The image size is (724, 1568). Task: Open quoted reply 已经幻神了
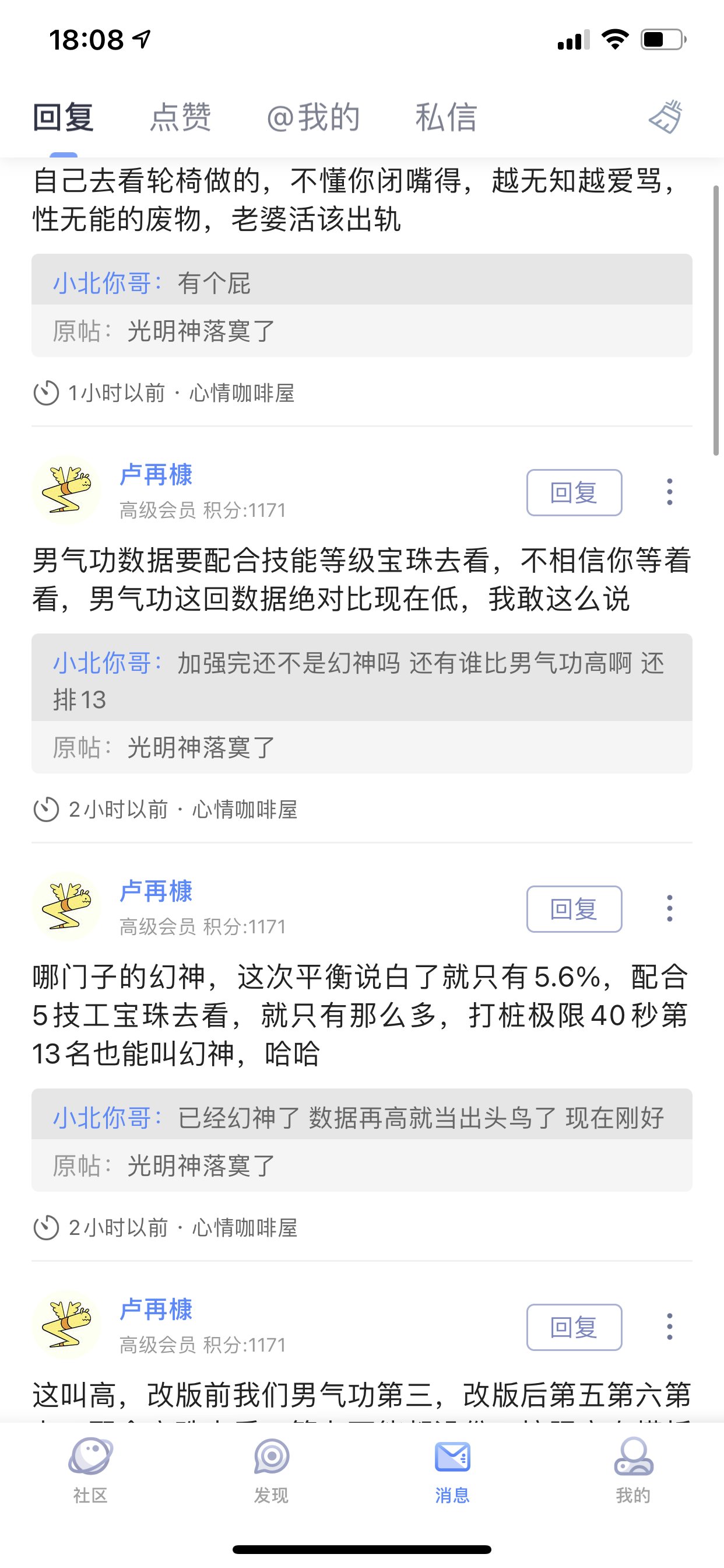(x=361, y=1118)
